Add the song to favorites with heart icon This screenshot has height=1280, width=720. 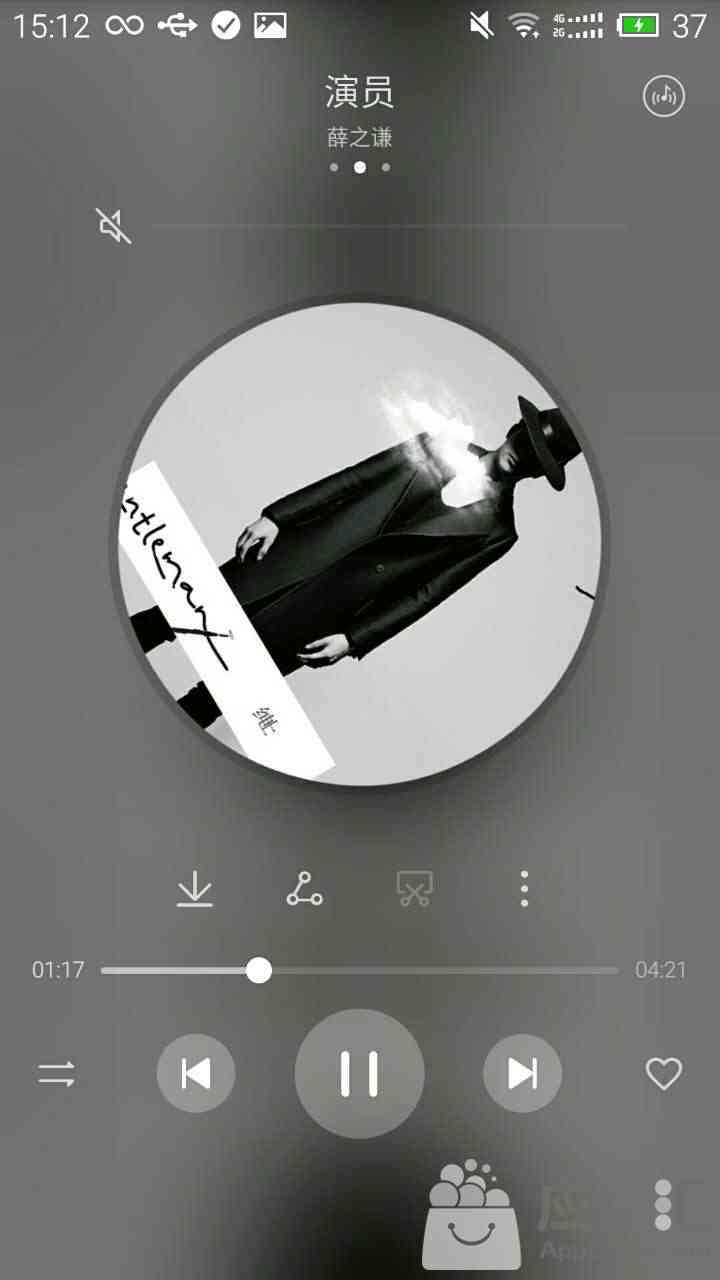(663, 1074)
